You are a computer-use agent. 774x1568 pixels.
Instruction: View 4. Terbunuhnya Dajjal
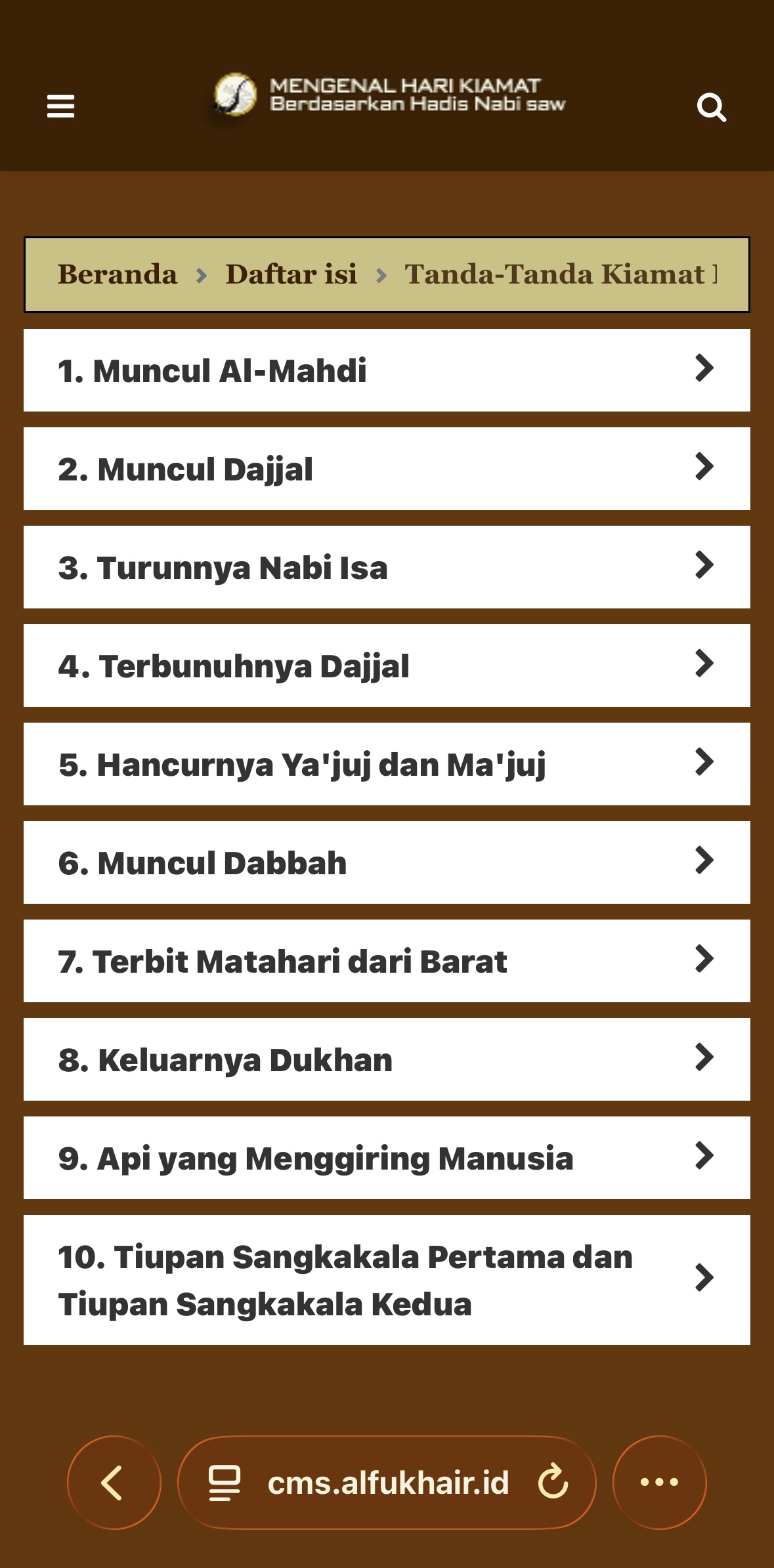(387, 666)
